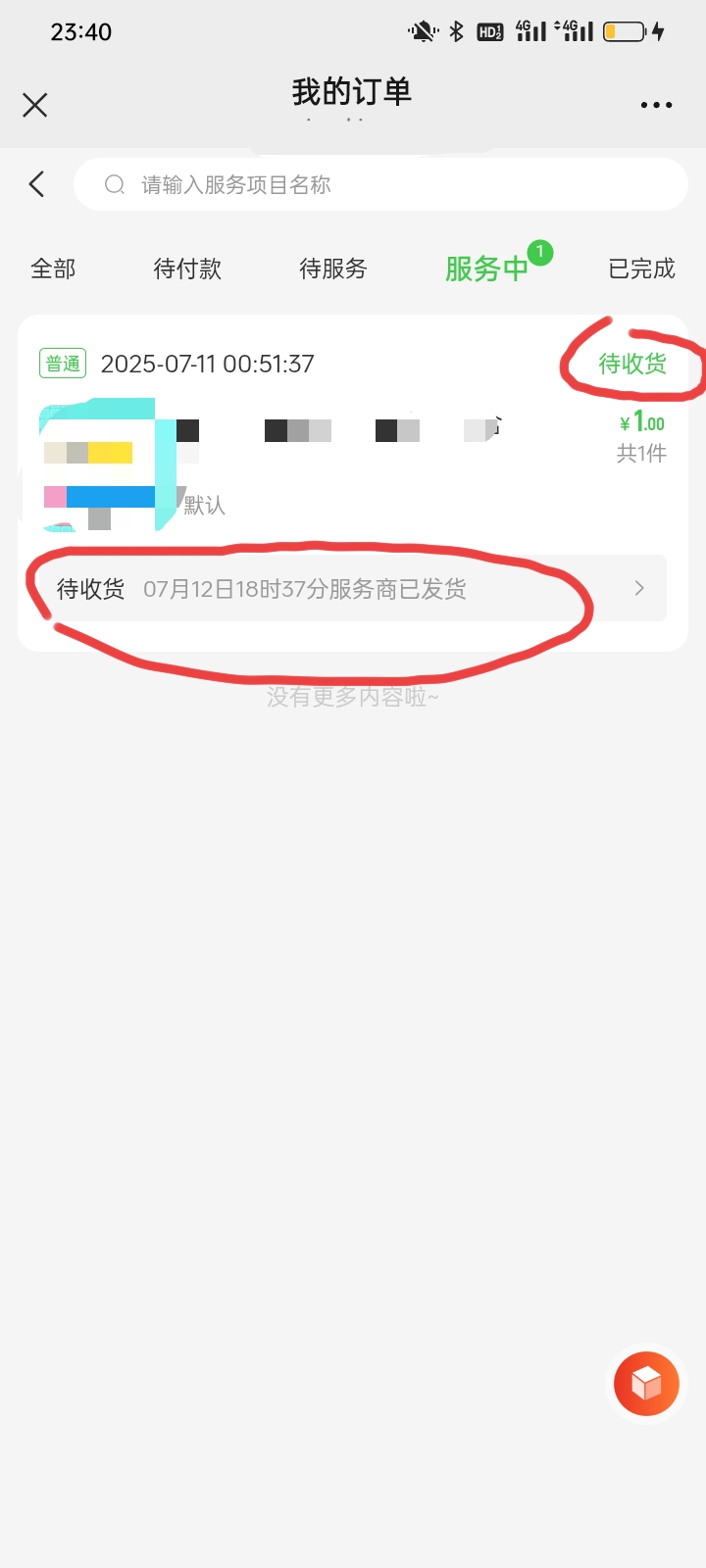Go back using the arrow beside search
Screen dimensions: 706x1568
[37, 184]
